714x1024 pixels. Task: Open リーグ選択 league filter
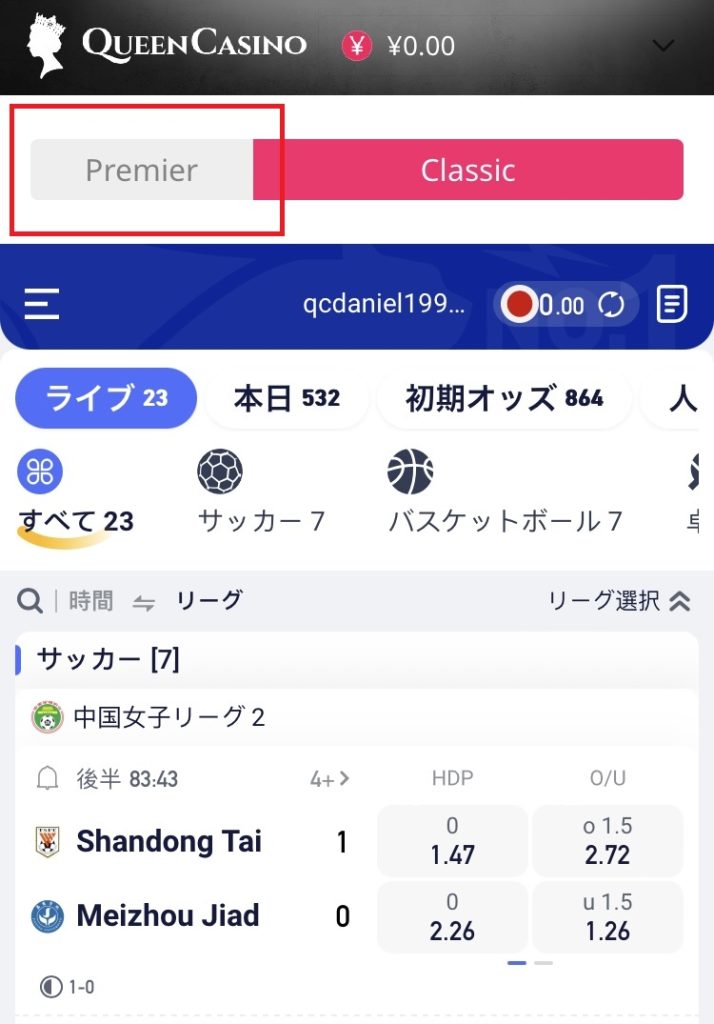point(619,601)
